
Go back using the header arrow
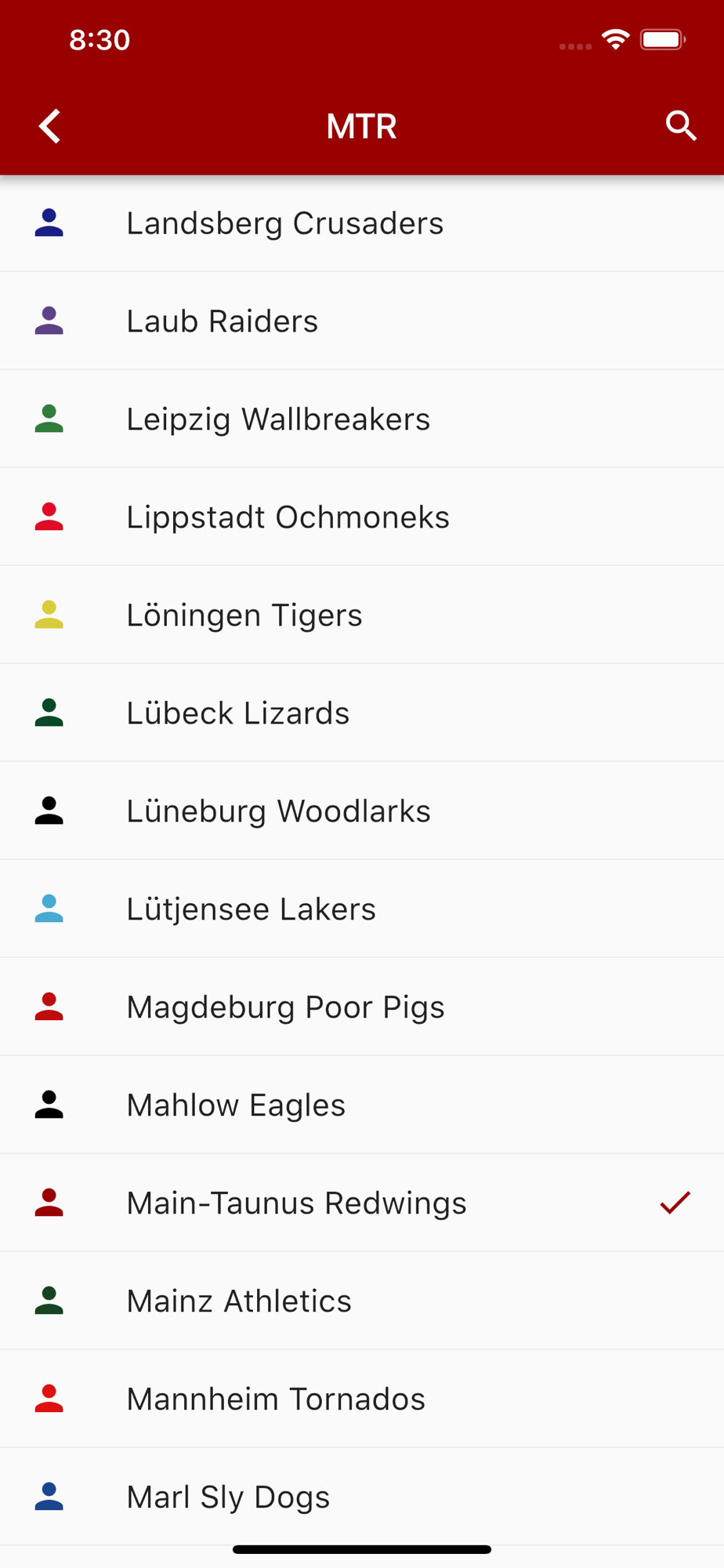[50, 126]
